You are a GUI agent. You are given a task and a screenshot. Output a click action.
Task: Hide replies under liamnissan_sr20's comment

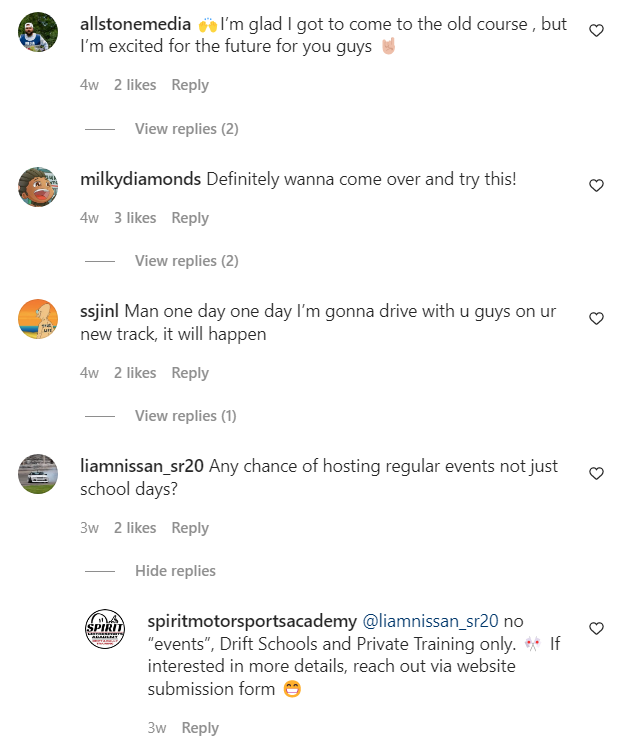click(175, 571)
